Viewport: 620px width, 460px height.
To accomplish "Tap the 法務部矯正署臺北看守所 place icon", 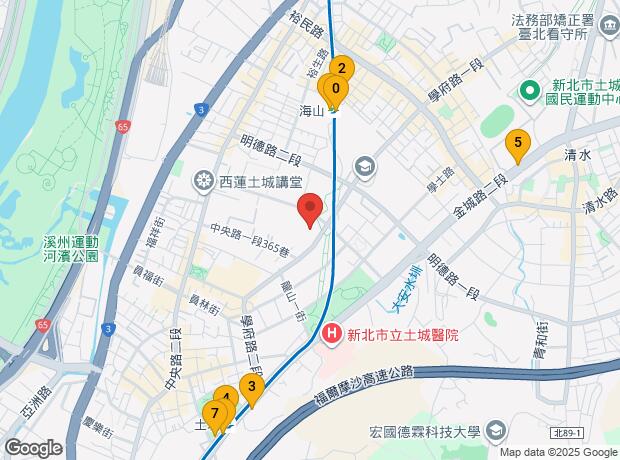I will coord(609,27).
